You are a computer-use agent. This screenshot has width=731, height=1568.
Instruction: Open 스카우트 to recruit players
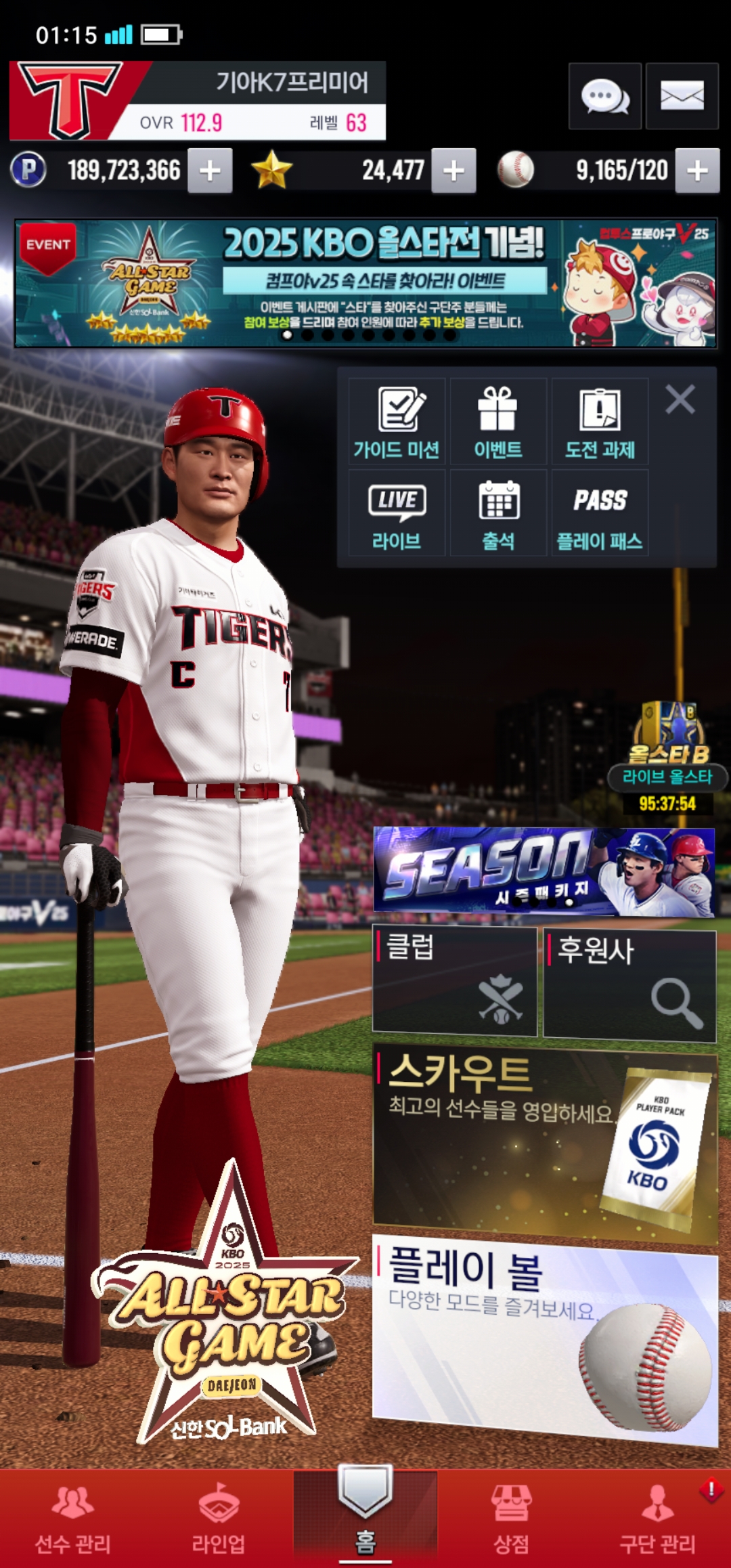coord(546,1146)
